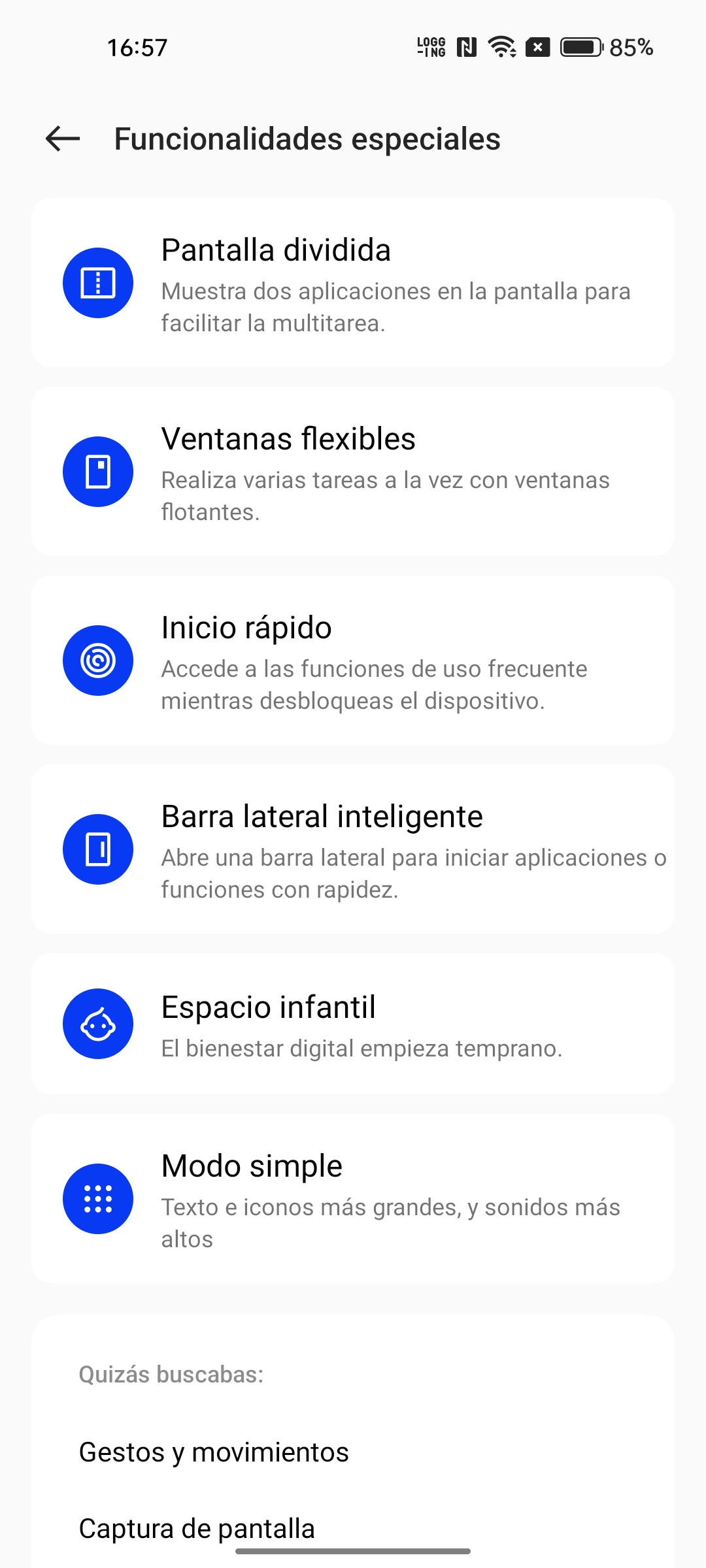The height and width of the screenshot is (1568, 706).
Task: Go back using the arrow icon
Action: coord(63,139)
